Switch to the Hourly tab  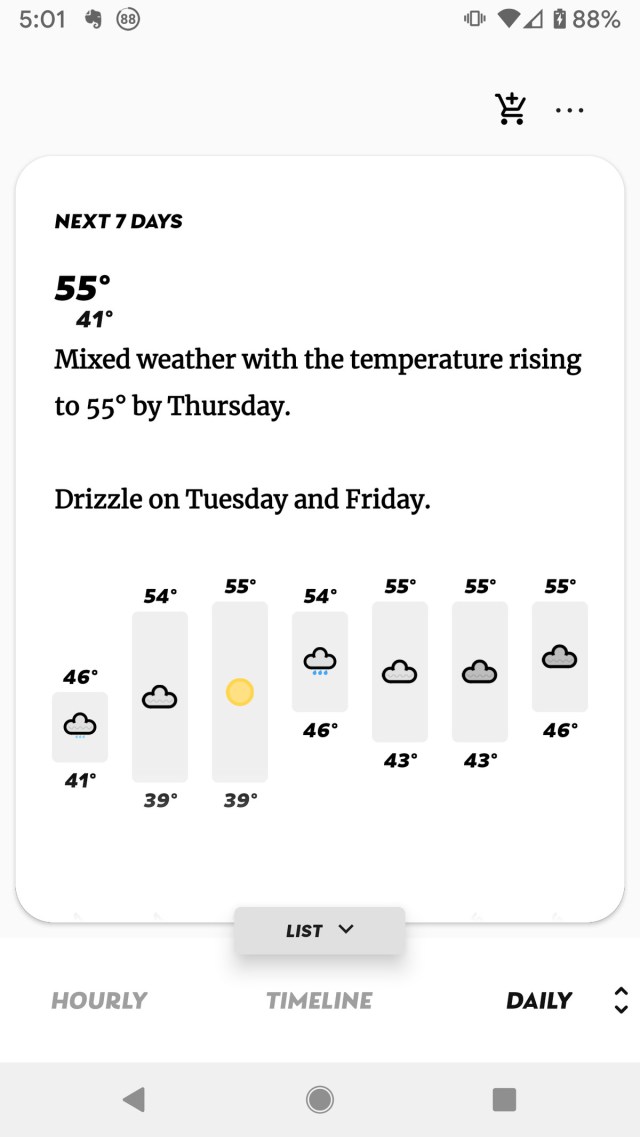coord(99,1001)
